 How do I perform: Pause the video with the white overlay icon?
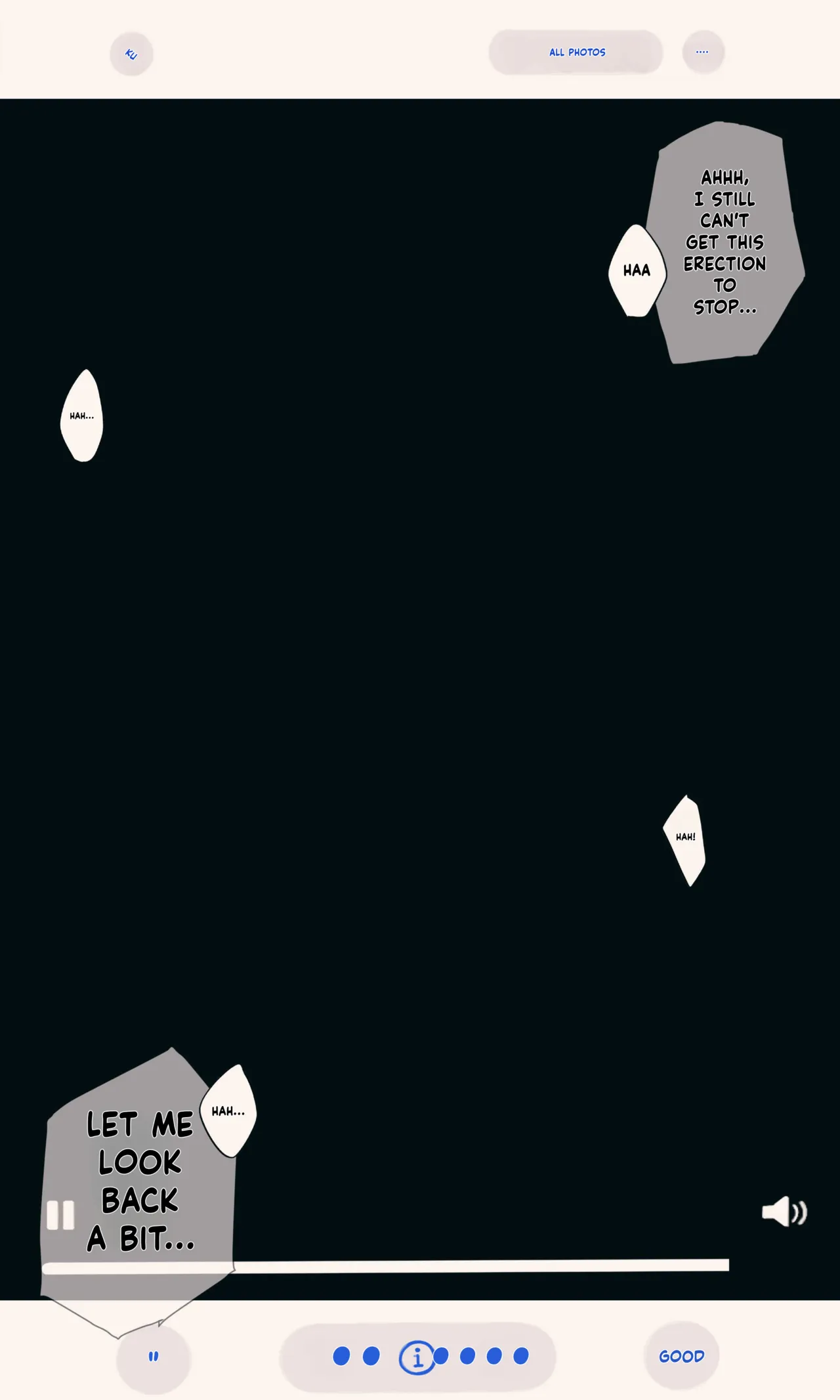pos(60,1215)
